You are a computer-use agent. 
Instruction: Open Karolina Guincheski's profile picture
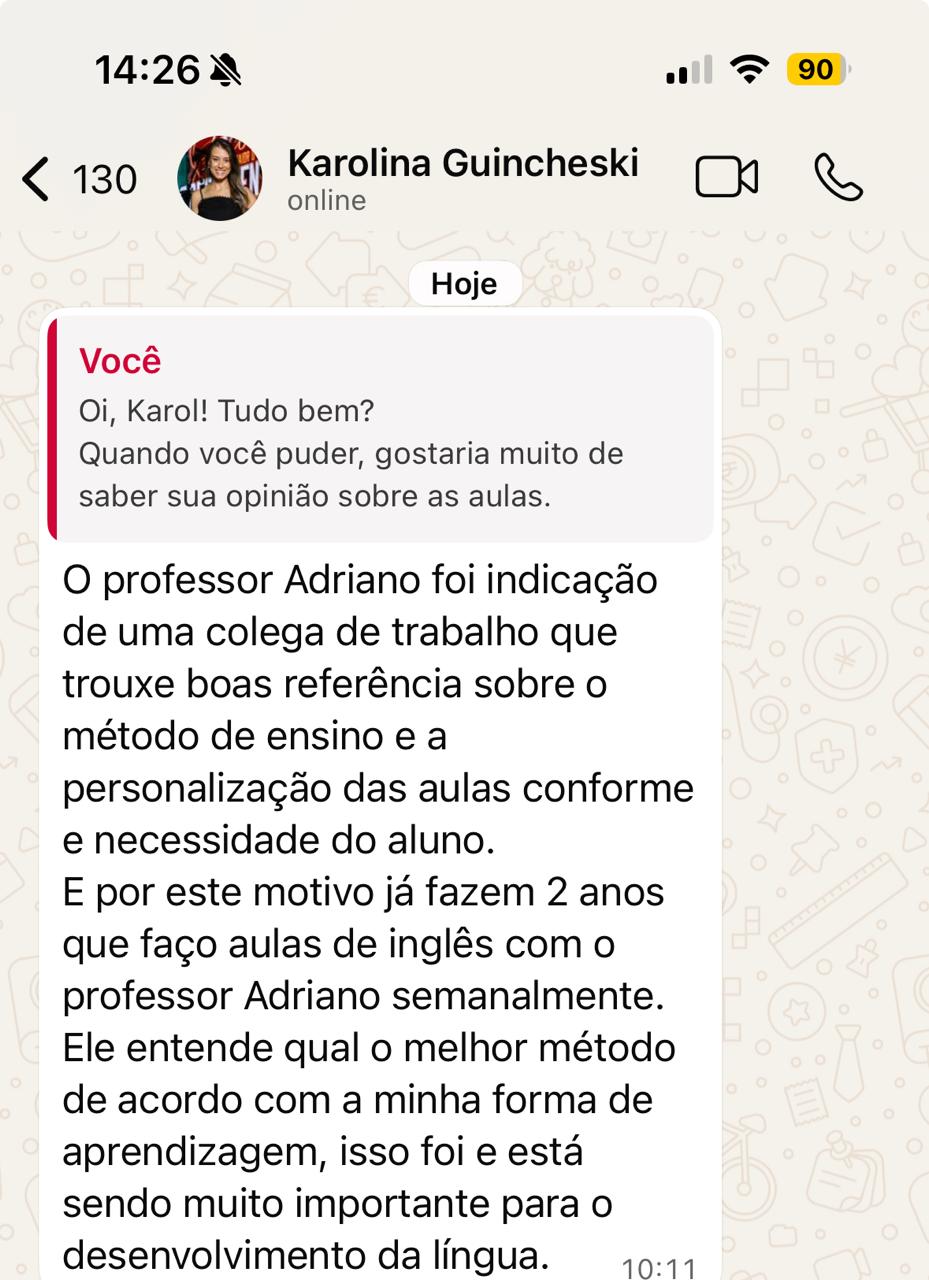220,178
